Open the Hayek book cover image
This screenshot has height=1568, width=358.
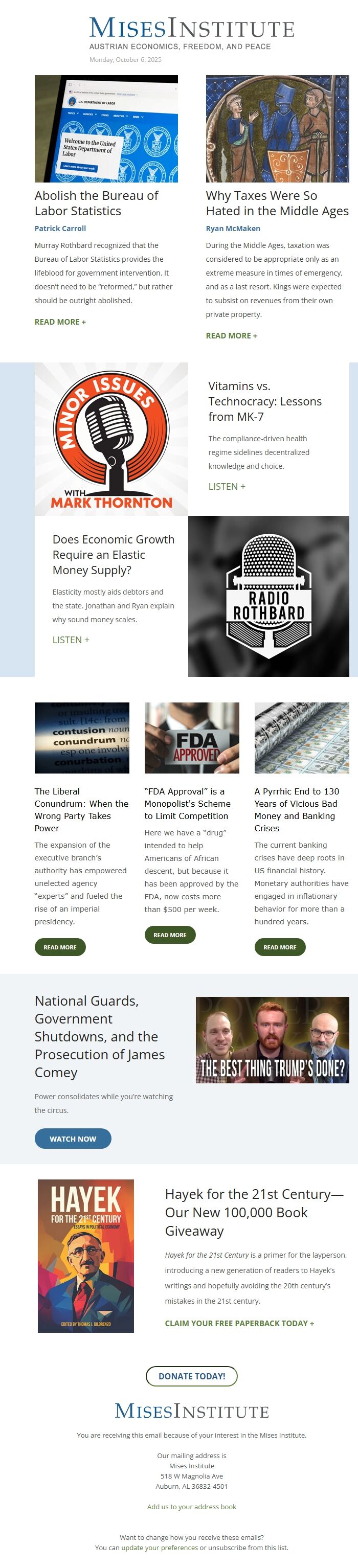pyautogui.click(x=86, y=1256)
